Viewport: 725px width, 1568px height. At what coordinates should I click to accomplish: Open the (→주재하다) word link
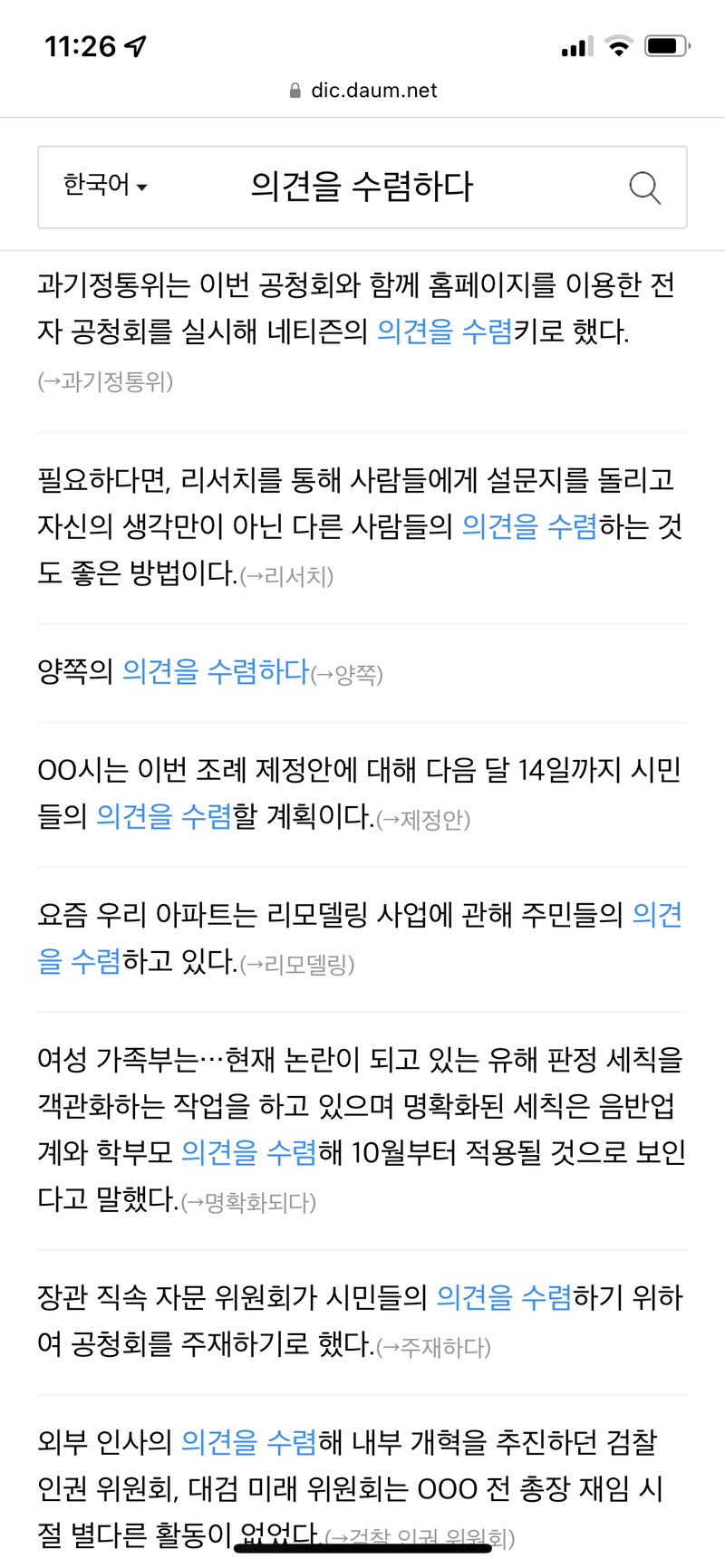(x=433, y=1347)
